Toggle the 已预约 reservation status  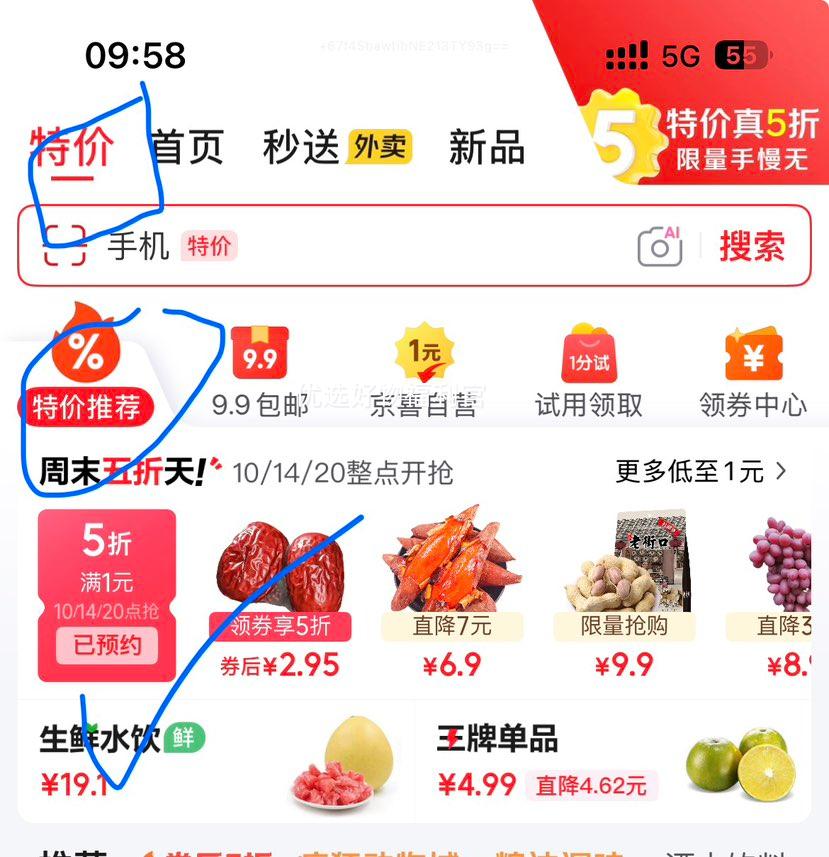click(x=106, y=647)
